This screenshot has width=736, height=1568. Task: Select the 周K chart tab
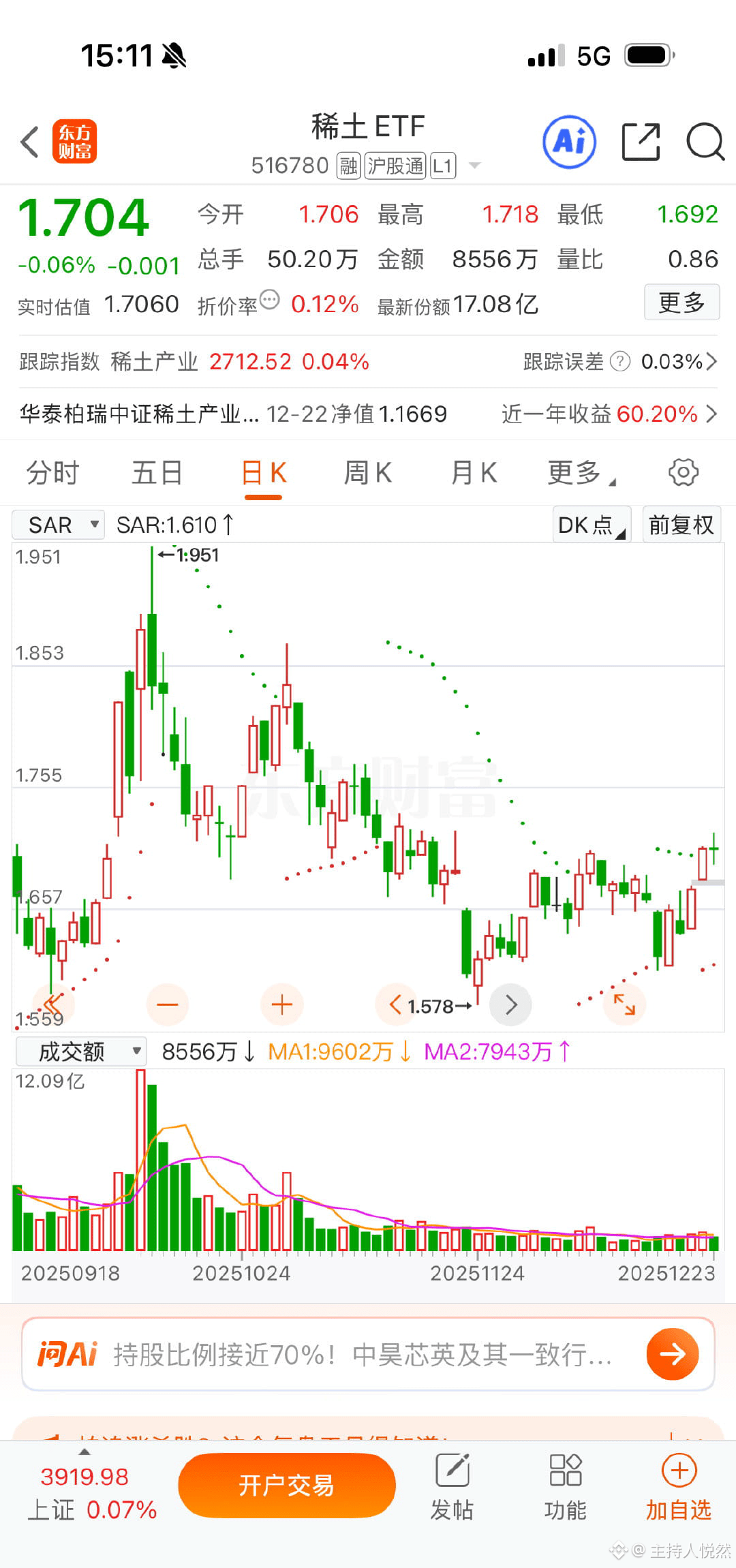click(367, 473)
